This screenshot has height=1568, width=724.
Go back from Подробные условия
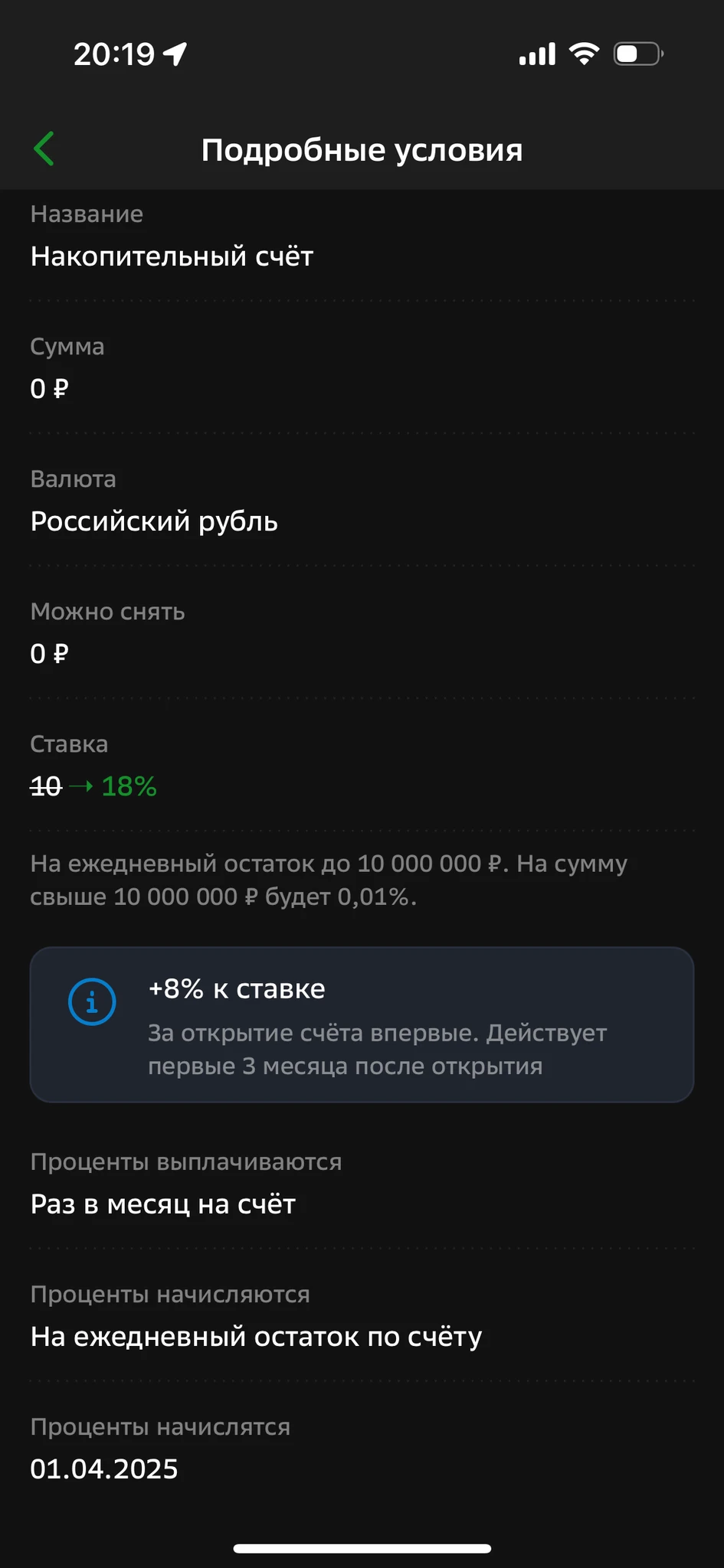tap(44, 149)
